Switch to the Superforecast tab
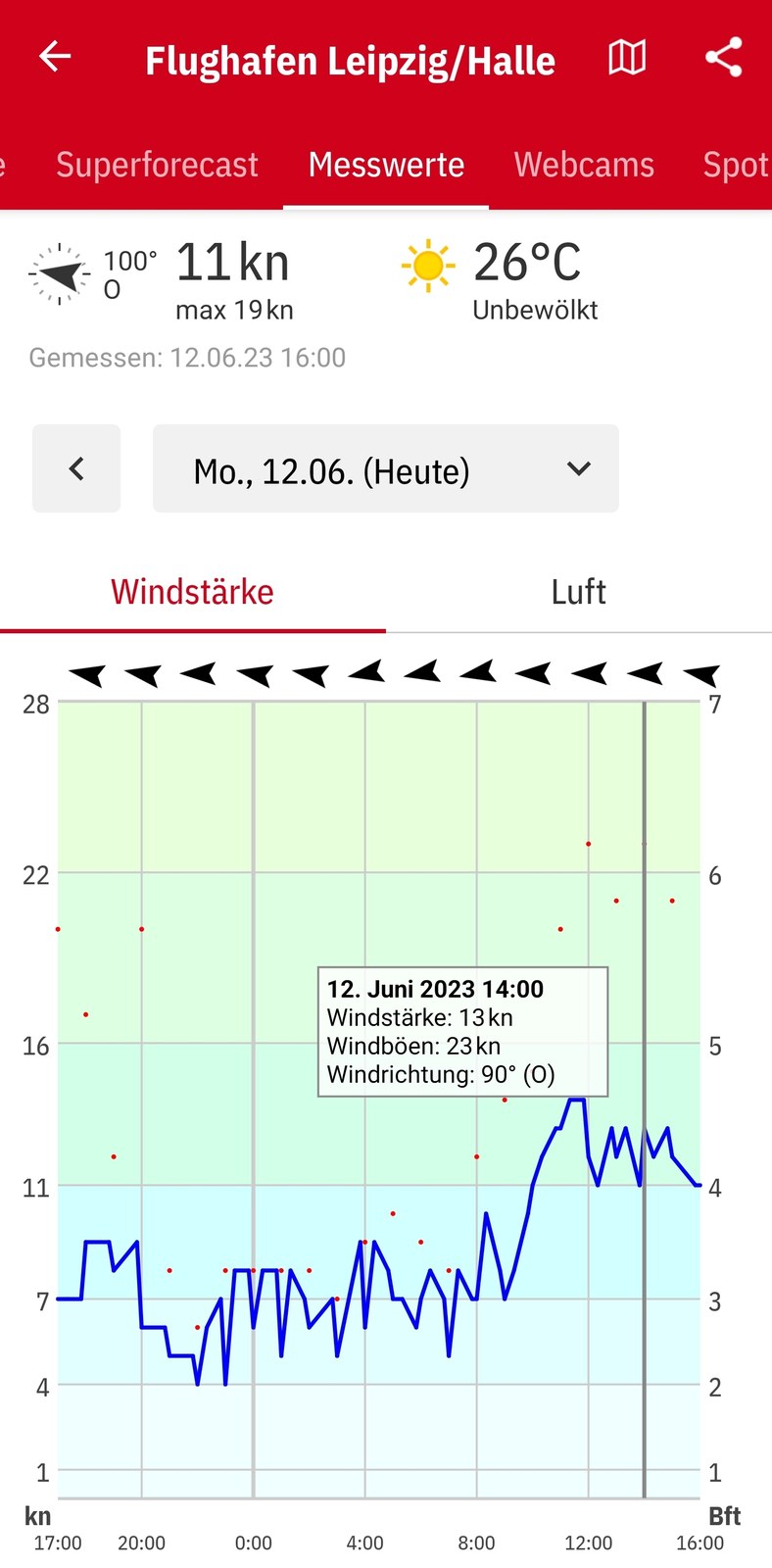The image size is (772, 1568). click(x=157, y=165)
